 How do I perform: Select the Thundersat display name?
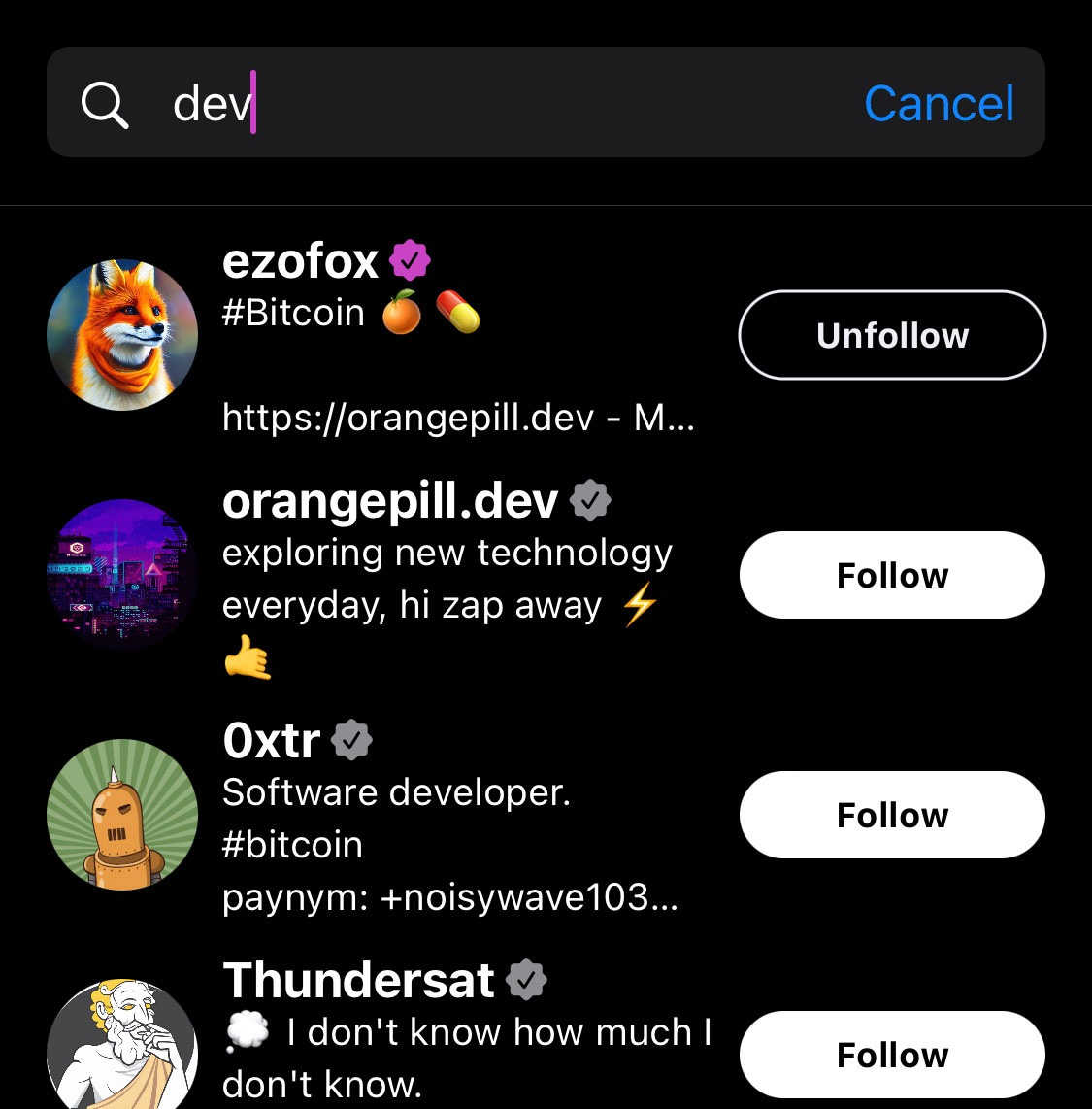coord(357,980)
